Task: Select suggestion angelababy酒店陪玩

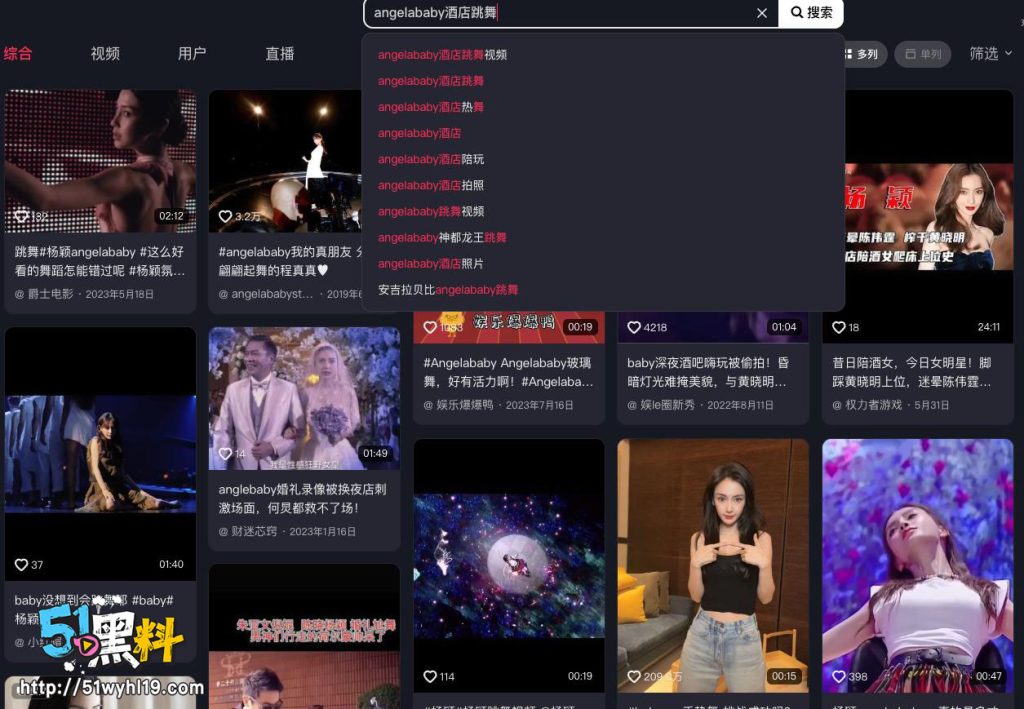Action: pos(430,159)
